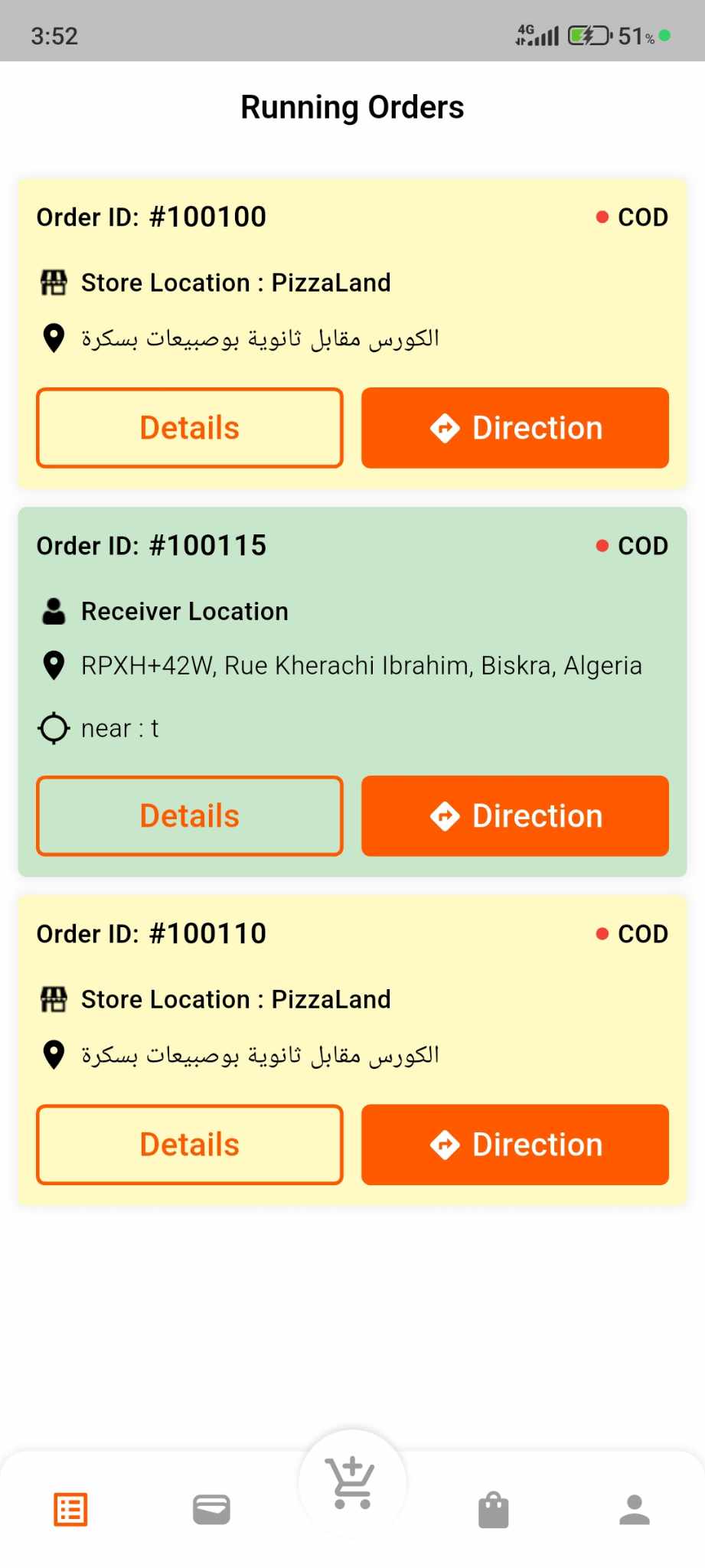Click the map pin icon on order #100110

[x=53, y=1054]
